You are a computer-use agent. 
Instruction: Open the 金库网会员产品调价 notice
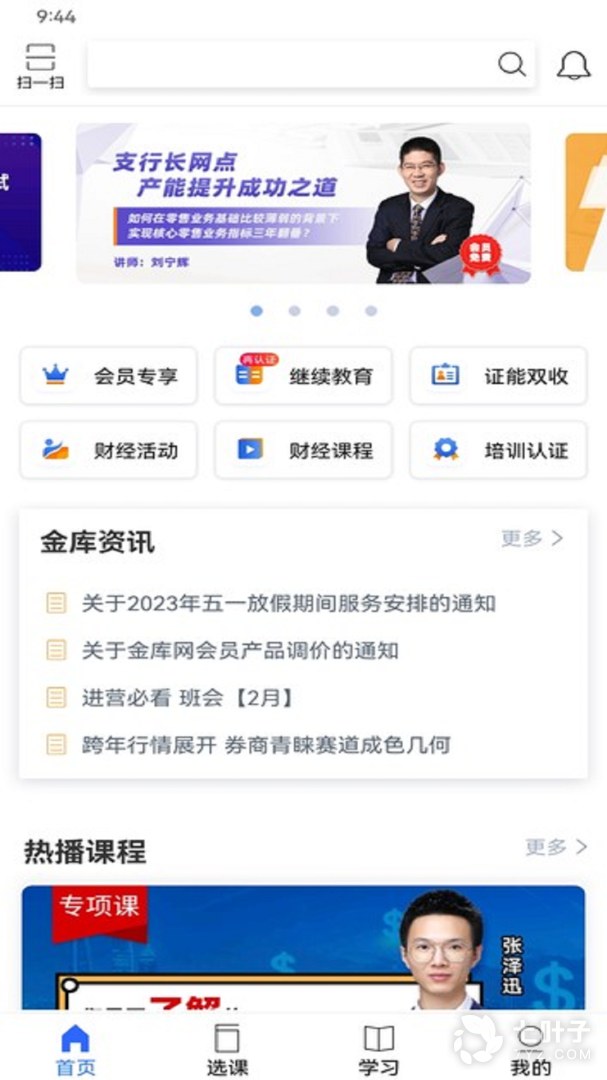coord(240,651)
